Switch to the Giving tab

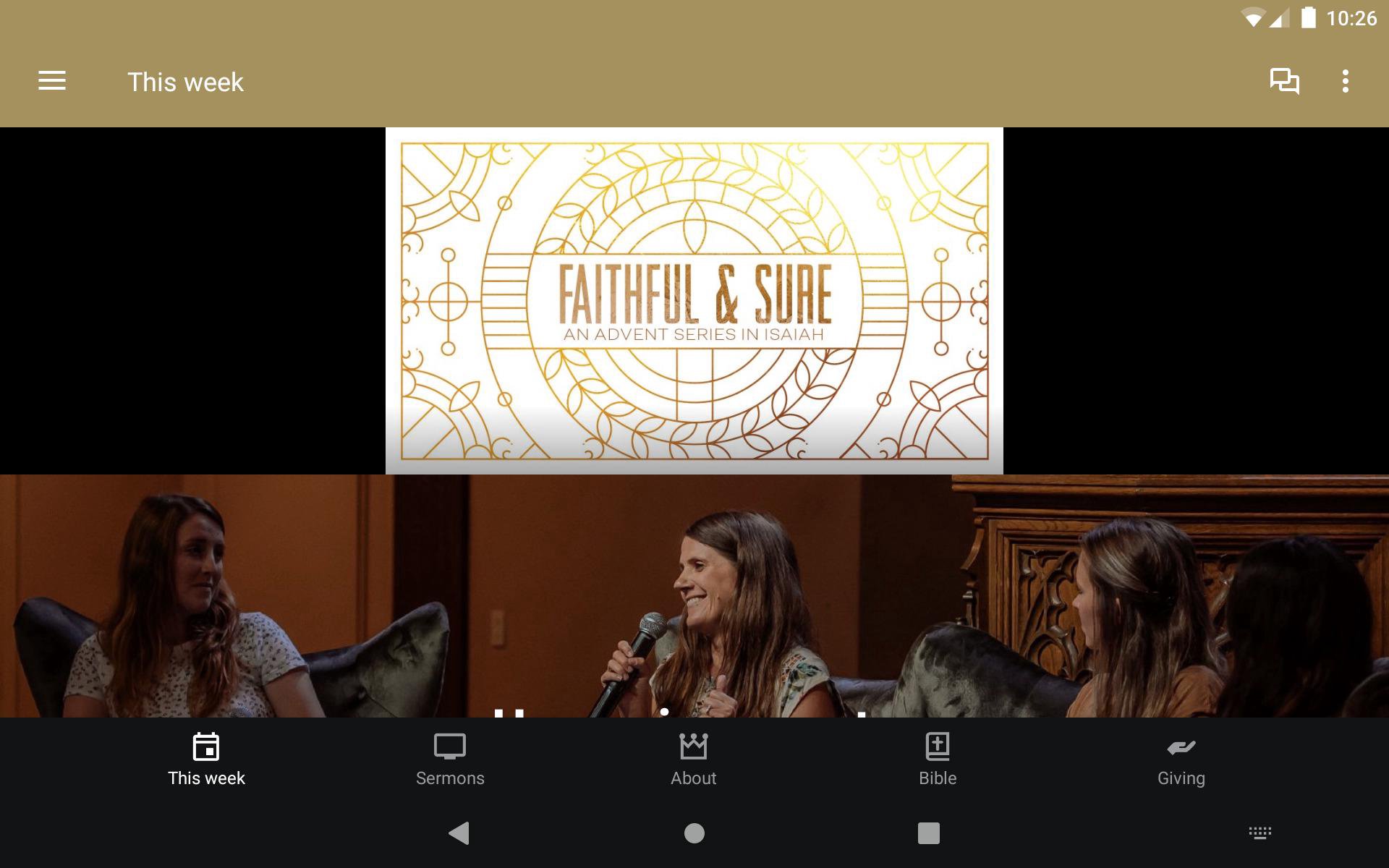1181,759
